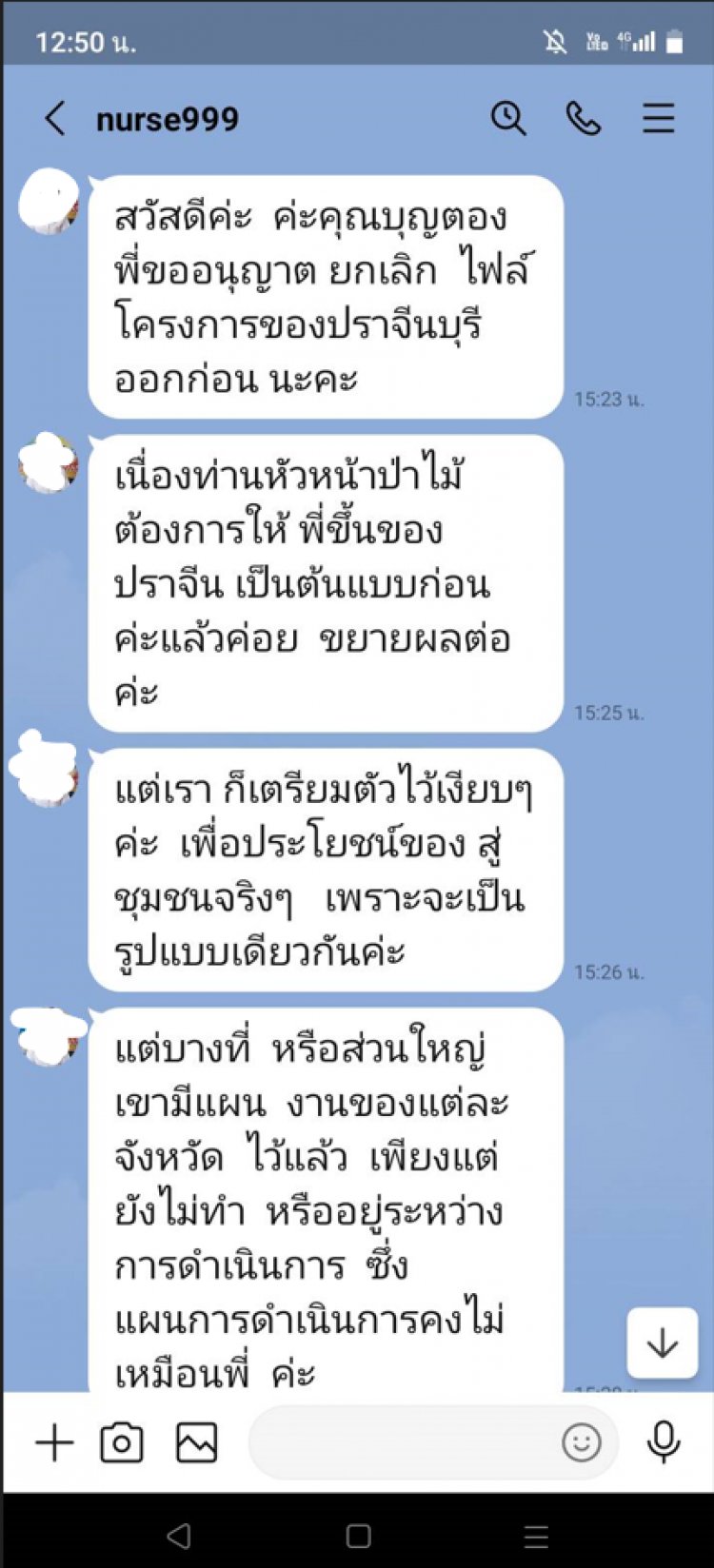Start a voice call with nurse999

pyautogui.click(x=583, y=119)
